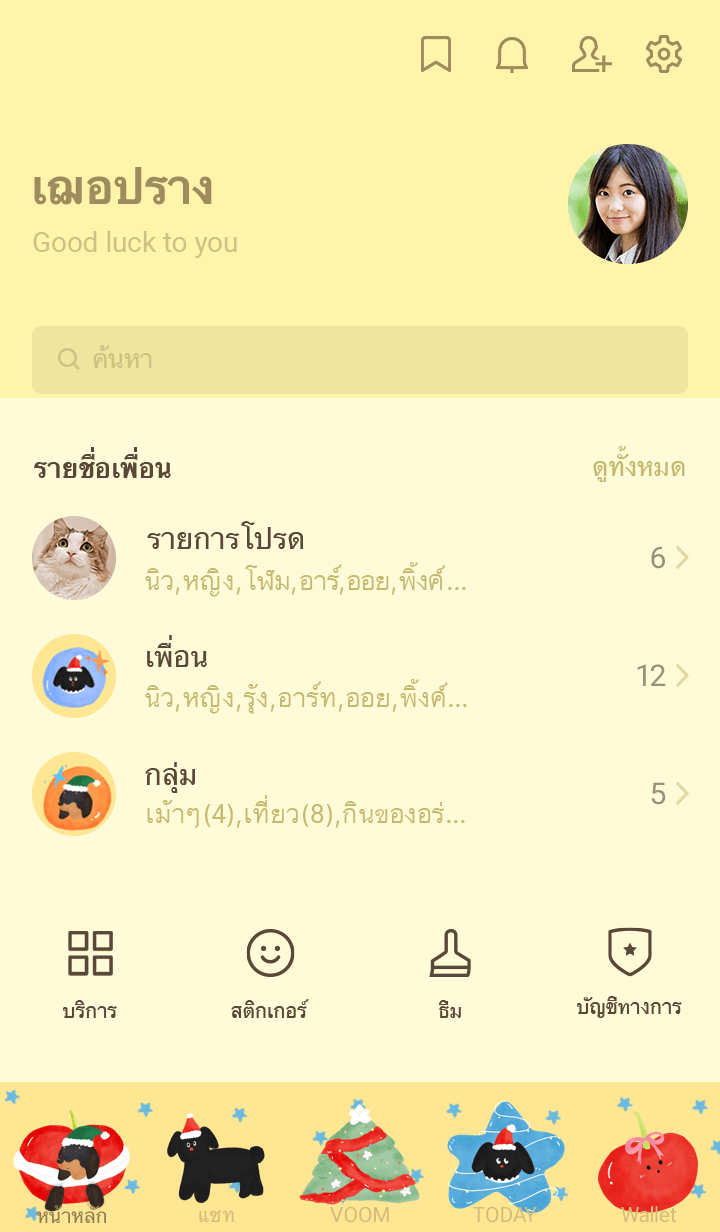The image size is (720, 1232).
Task: Open the รายการโปรด favorites list
Action: coord(360,557)
